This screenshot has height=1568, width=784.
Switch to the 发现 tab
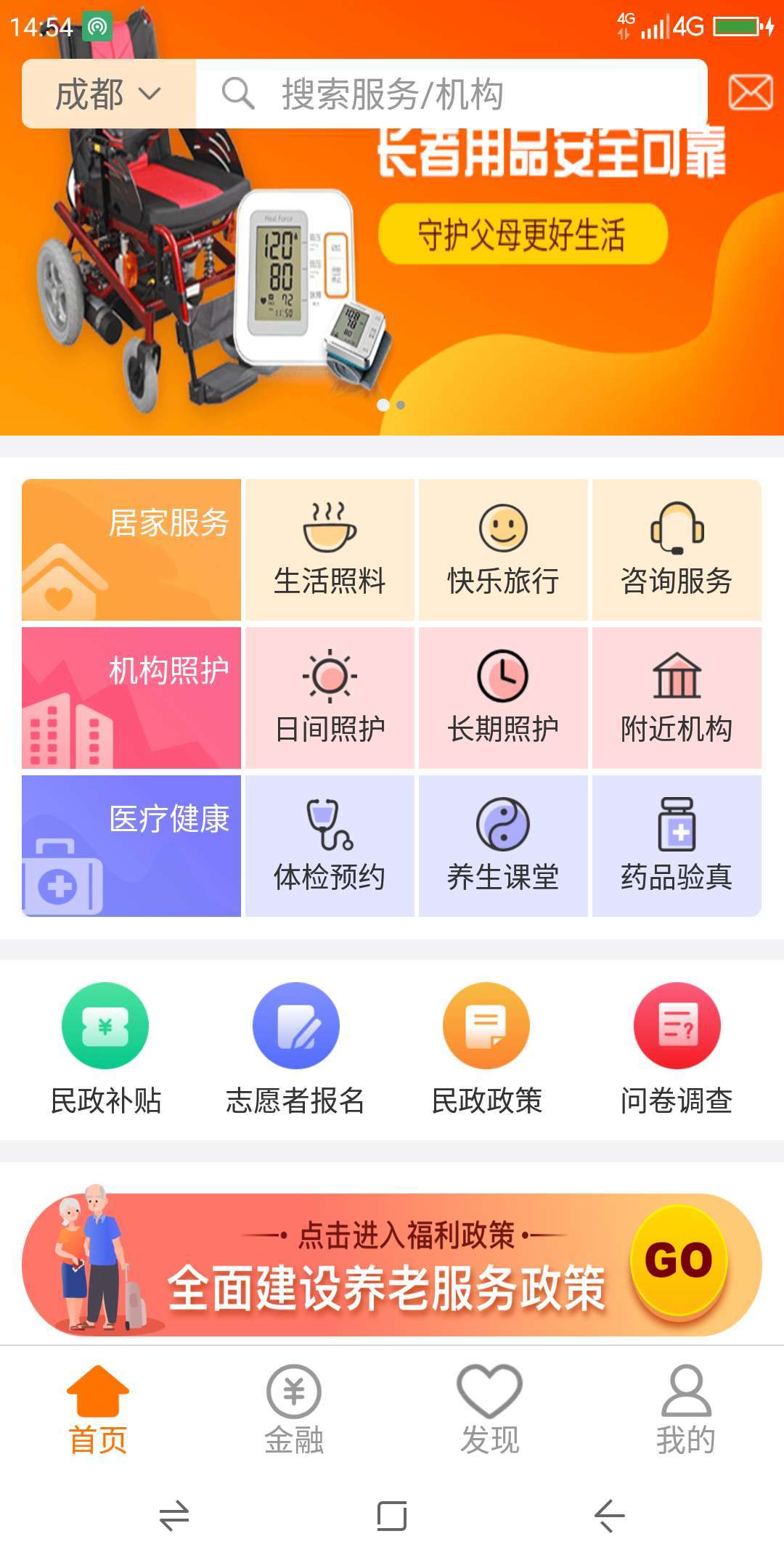point(490,1410)
